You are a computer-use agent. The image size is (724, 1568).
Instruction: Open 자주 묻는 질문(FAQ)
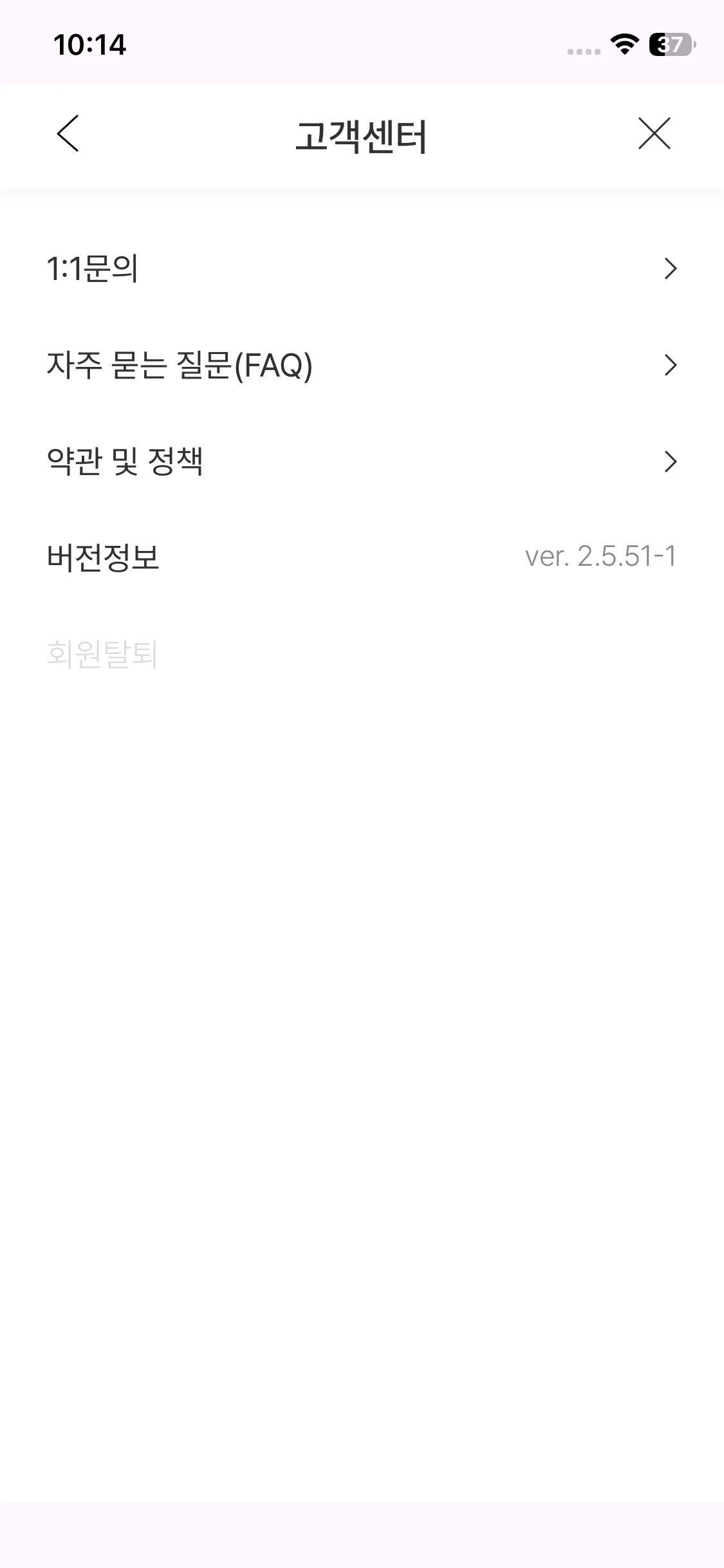(x=362, y=365)
